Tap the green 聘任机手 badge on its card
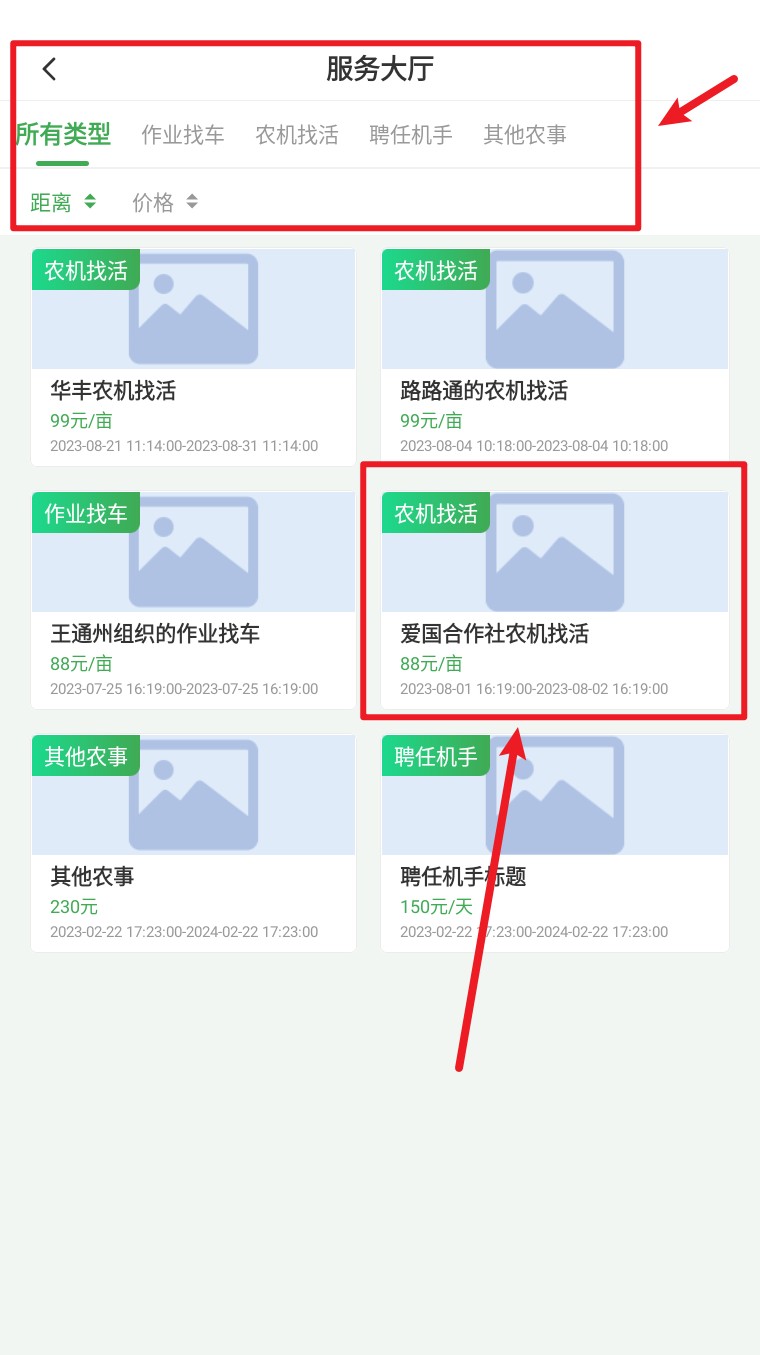 click(x=435, y=756)
